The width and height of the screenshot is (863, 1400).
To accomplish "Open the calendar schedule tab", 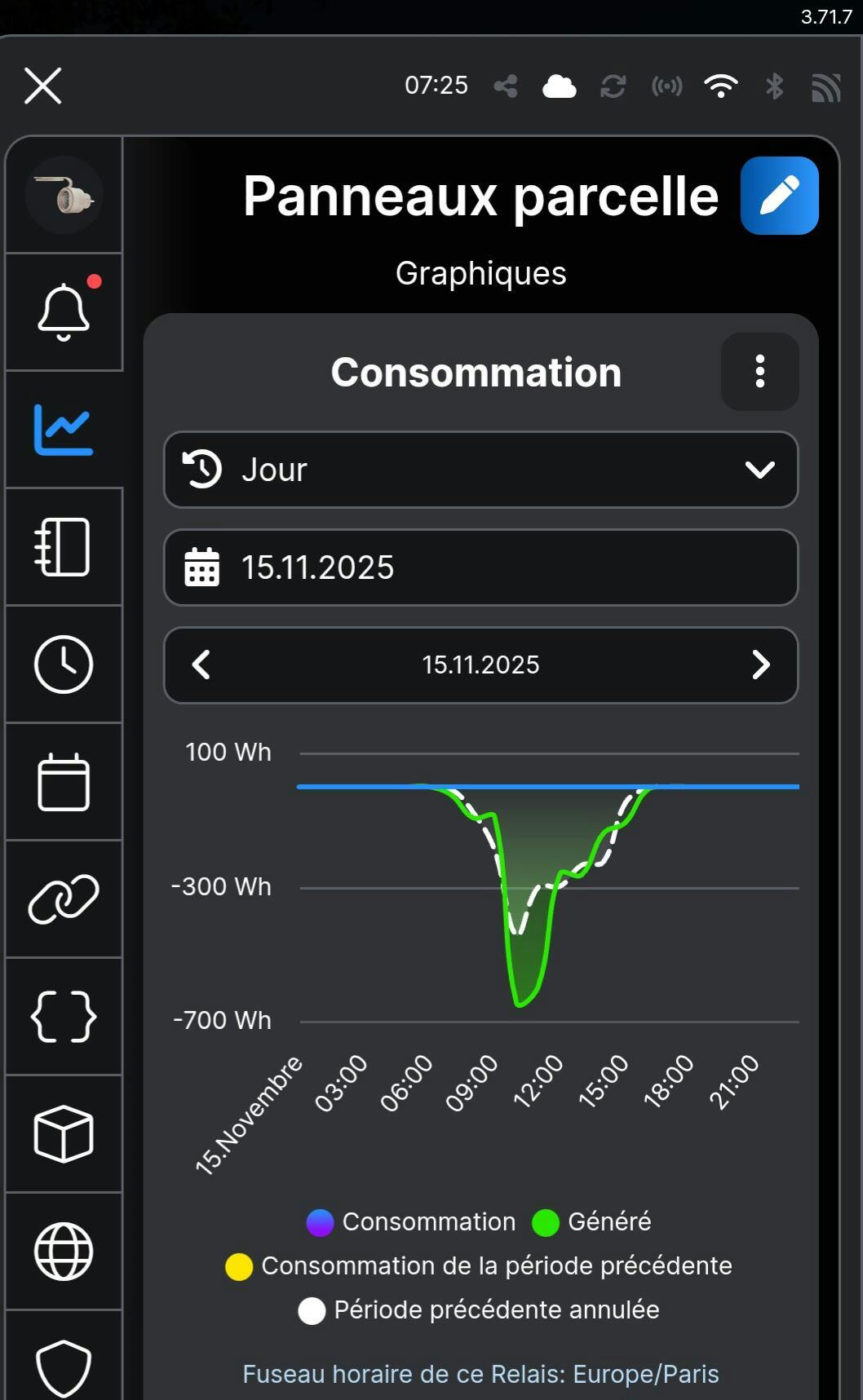I will (x=64, y=782).
